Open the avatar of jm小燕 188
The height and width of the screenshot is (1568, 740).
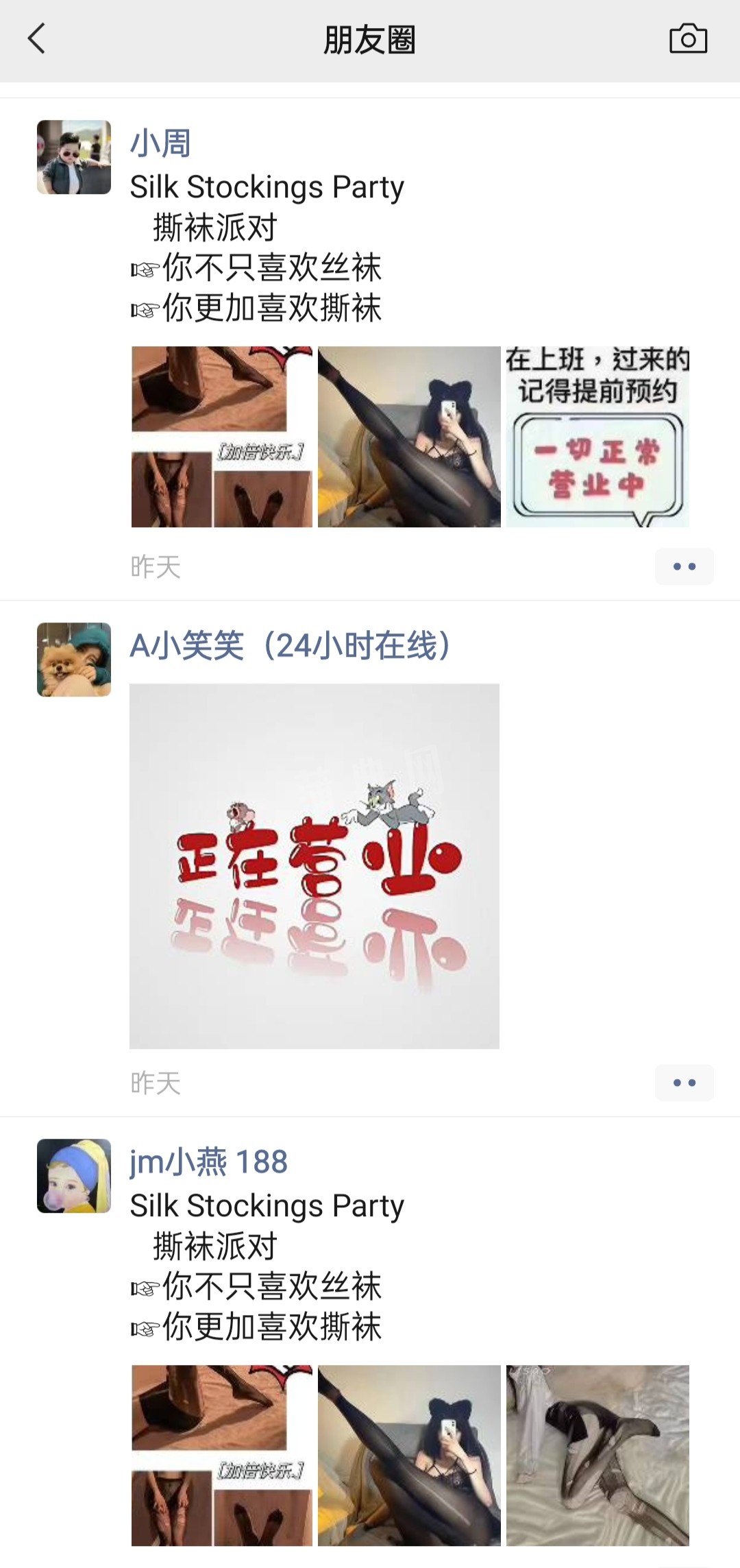(x=74, y=1176)
